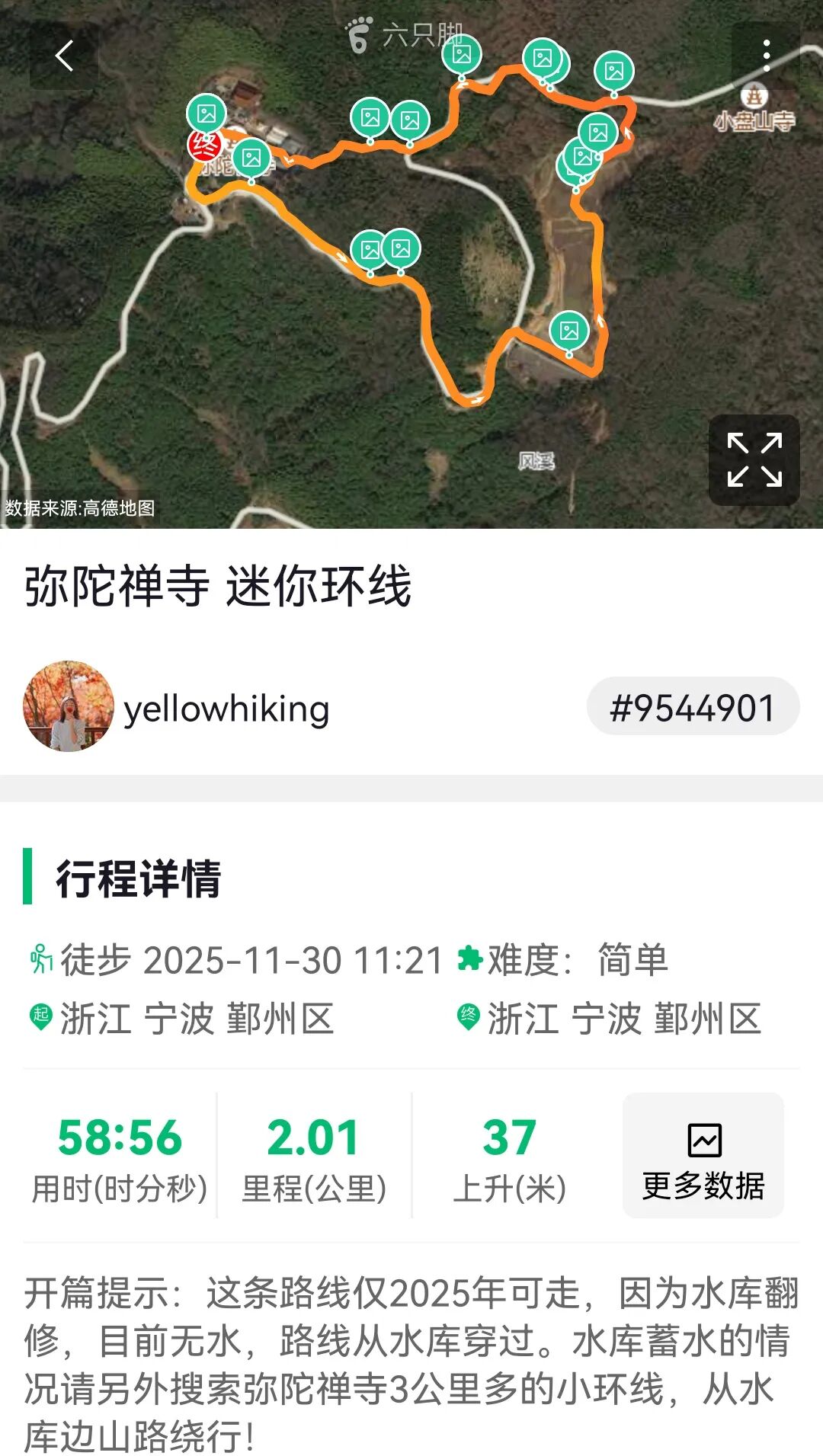
Task: Go back using the top-left arrow
Action: 64,56
